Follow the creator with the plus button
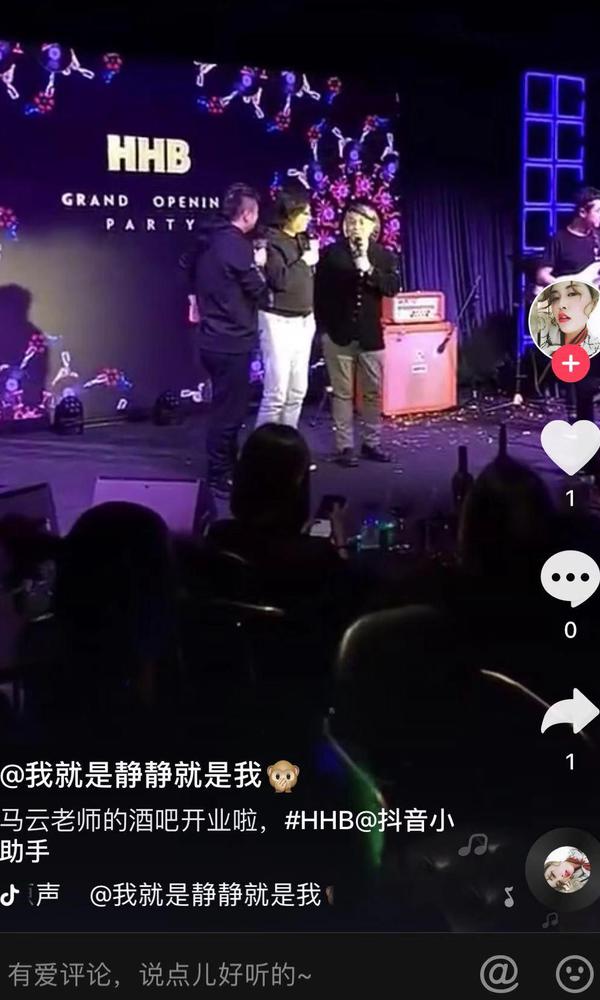600x1000 pixels. tap(570, 364)
